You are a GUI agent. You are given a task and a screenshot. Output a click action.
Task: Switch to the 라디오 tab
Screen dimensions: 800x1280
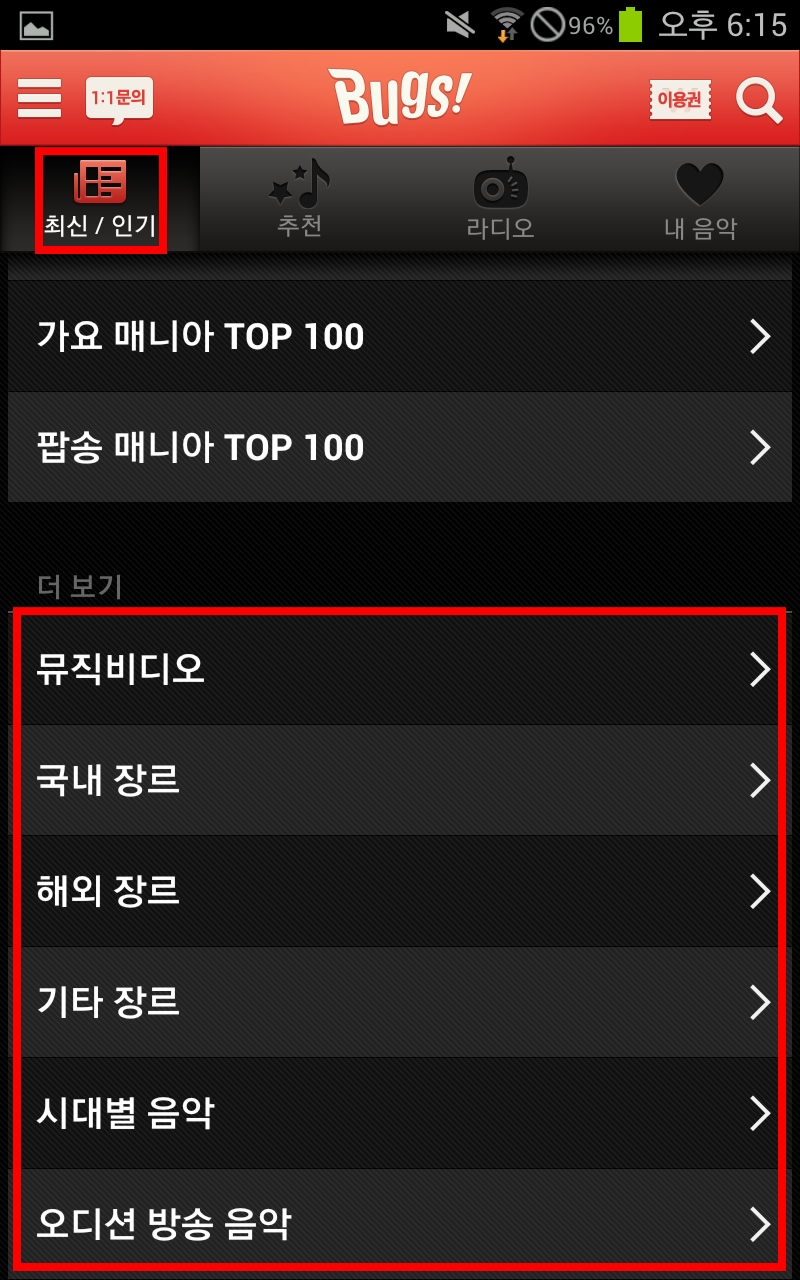coord(500,198)
